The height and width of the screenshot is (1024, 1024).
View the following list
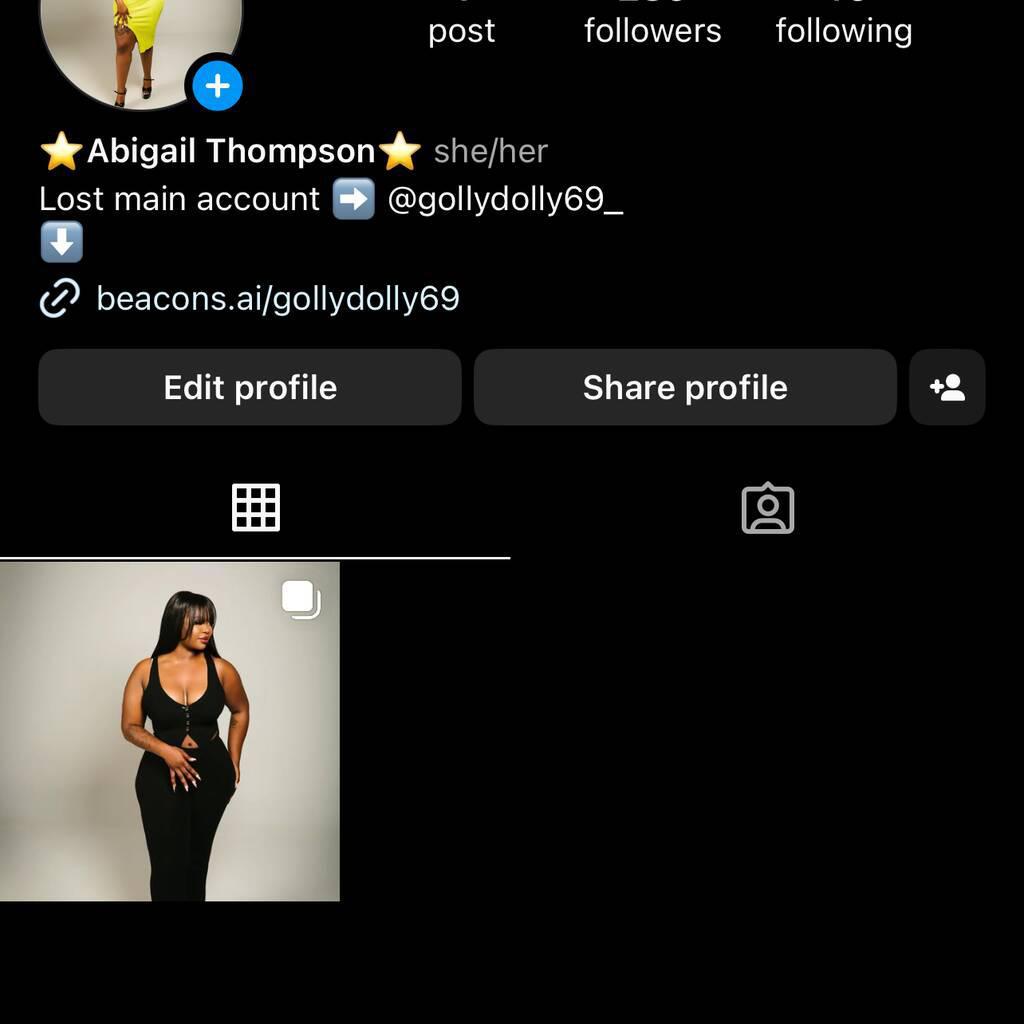click(x=843, y=30)
